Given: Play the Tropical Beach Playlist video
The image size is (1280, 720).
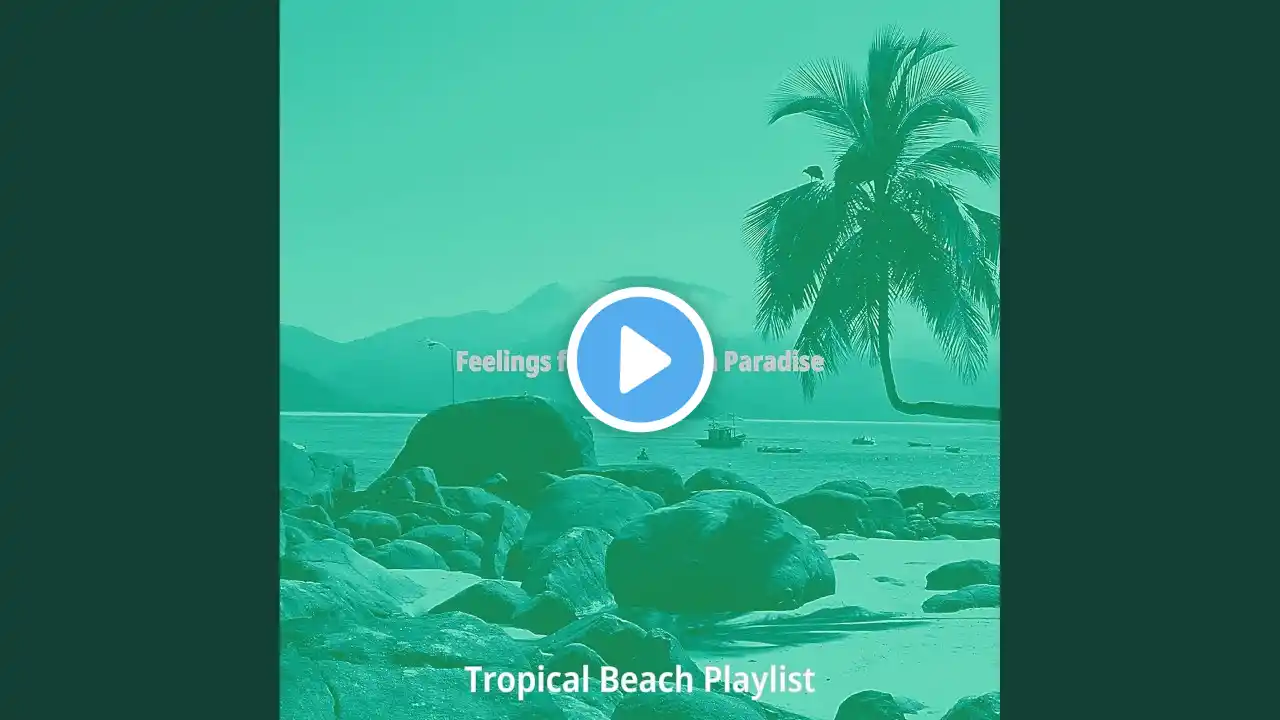Looking at the screenshot, I should pyautogui.click(x=640, y=360).
